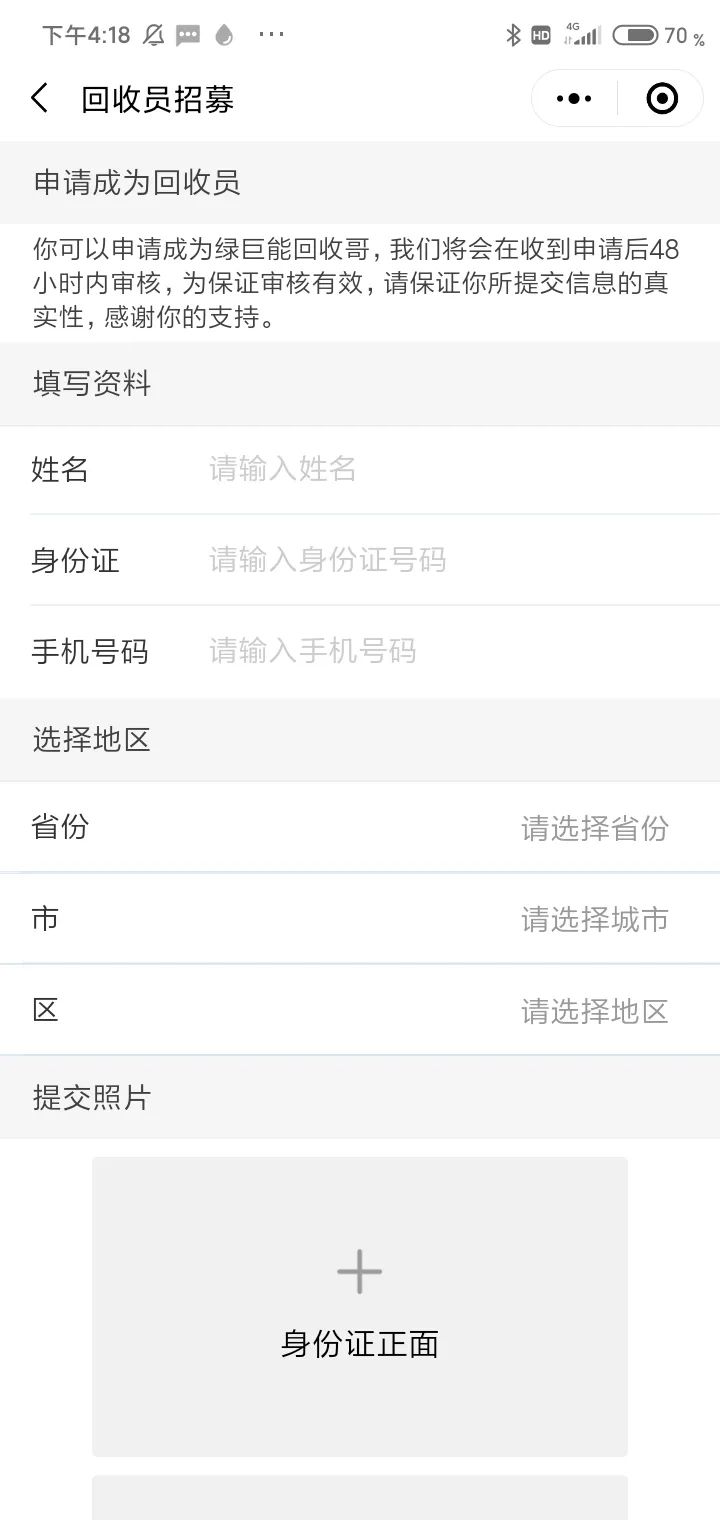Go back using the top-left arrow
The height and width of the screenshot is (1520, 720).
pyautogui.click(x=40, y=99)
